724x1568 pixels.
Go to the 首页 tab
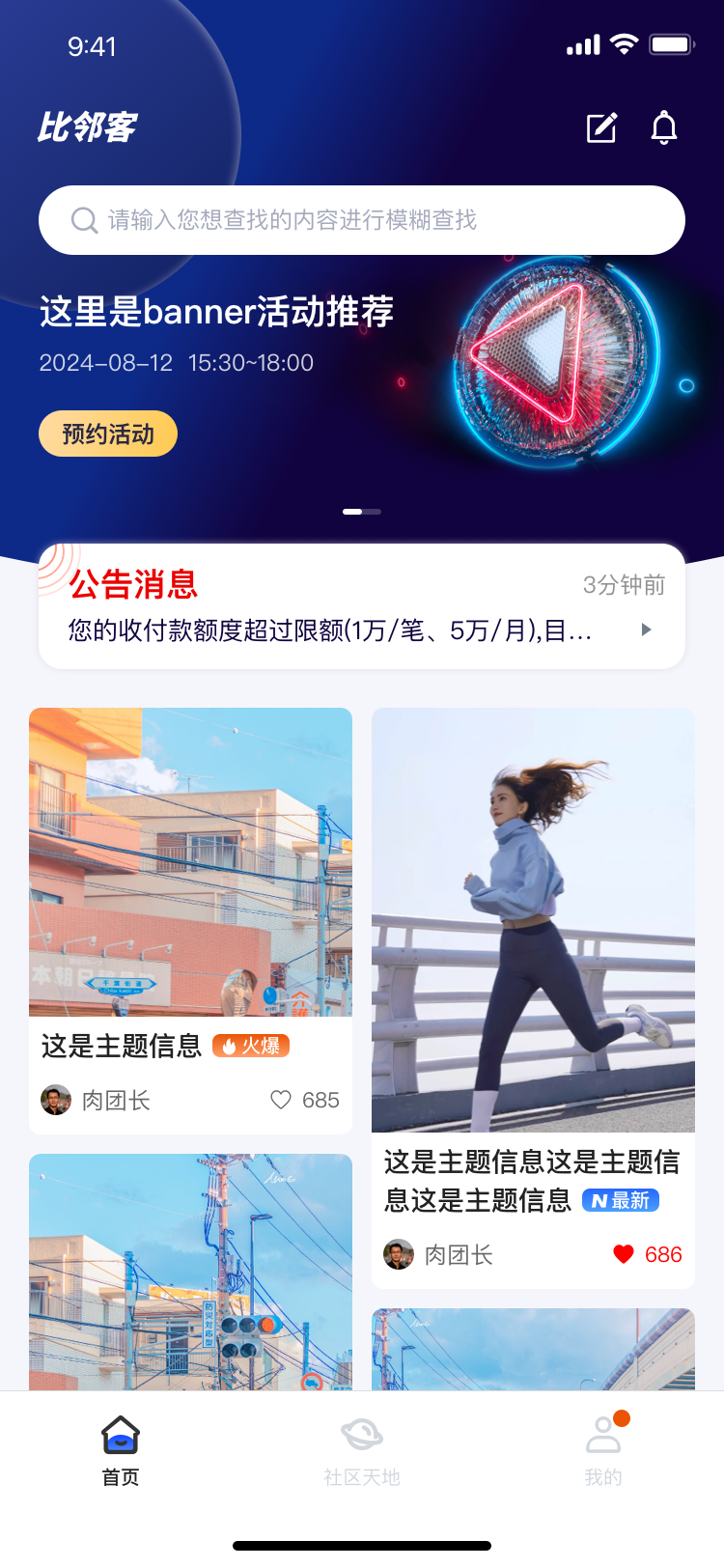(121, 1451)
